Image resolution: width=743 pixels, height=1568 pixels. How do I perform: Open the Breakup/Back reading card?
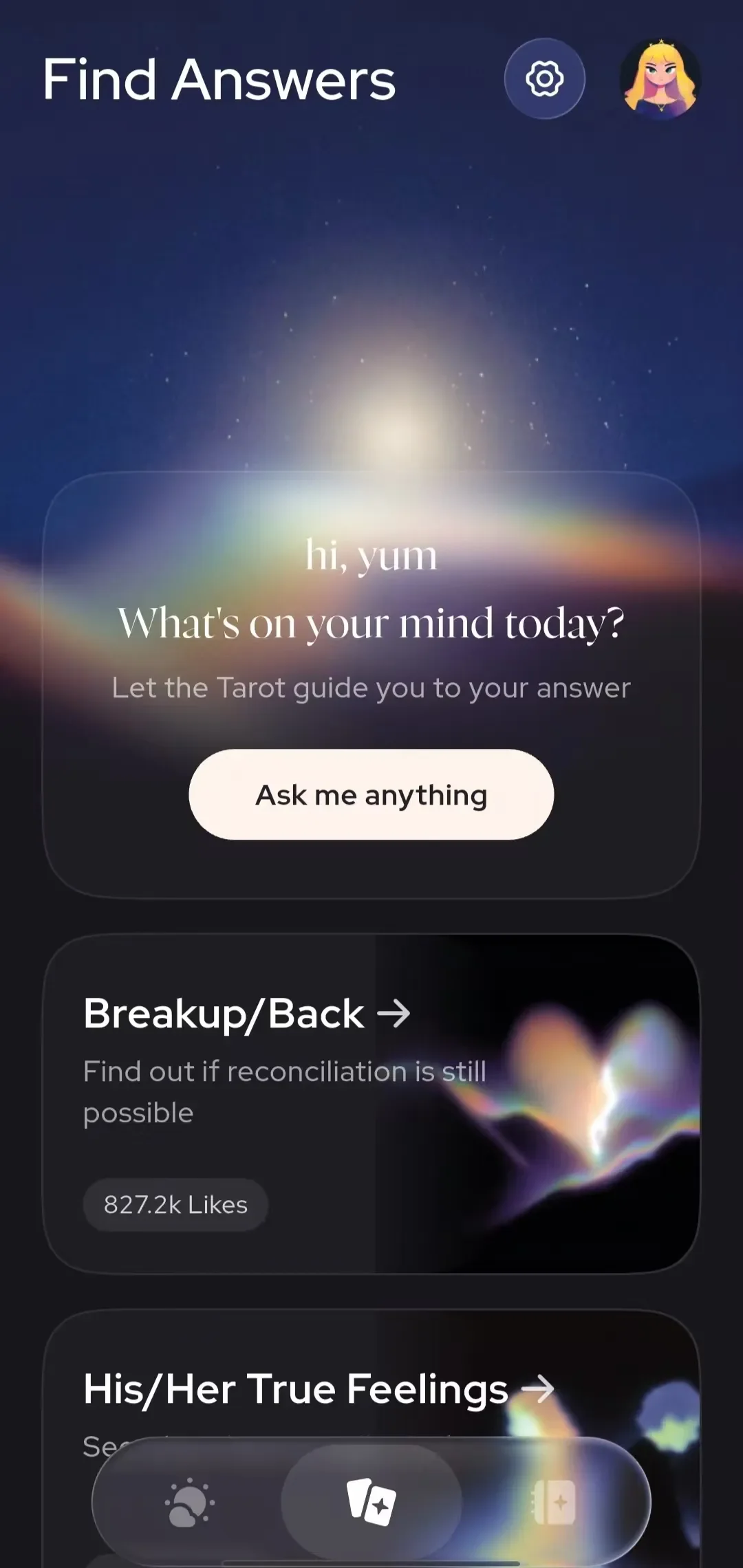pos(371,1104)
